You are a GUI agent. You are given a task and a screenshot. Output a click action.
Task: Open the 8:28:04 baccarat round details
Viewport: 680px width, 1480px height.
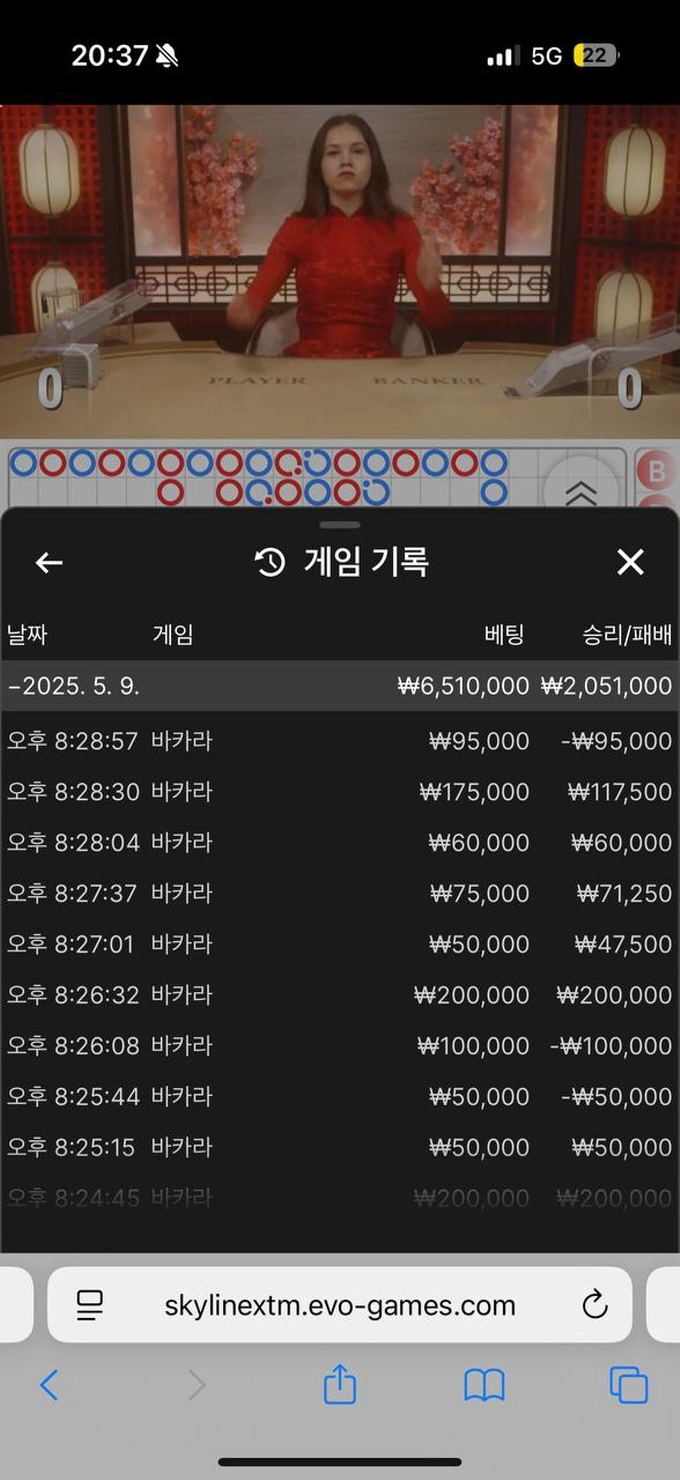340,843
